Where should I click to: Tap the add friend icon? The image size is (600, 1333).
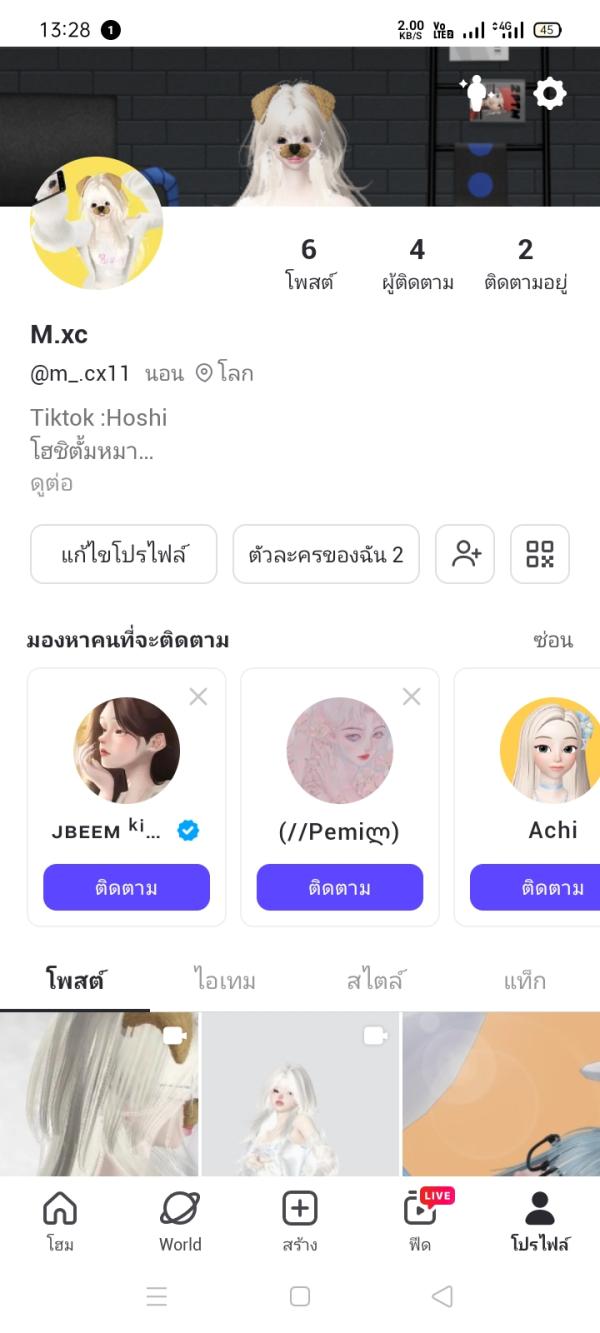pyautogui.click(x=465, y=554)
